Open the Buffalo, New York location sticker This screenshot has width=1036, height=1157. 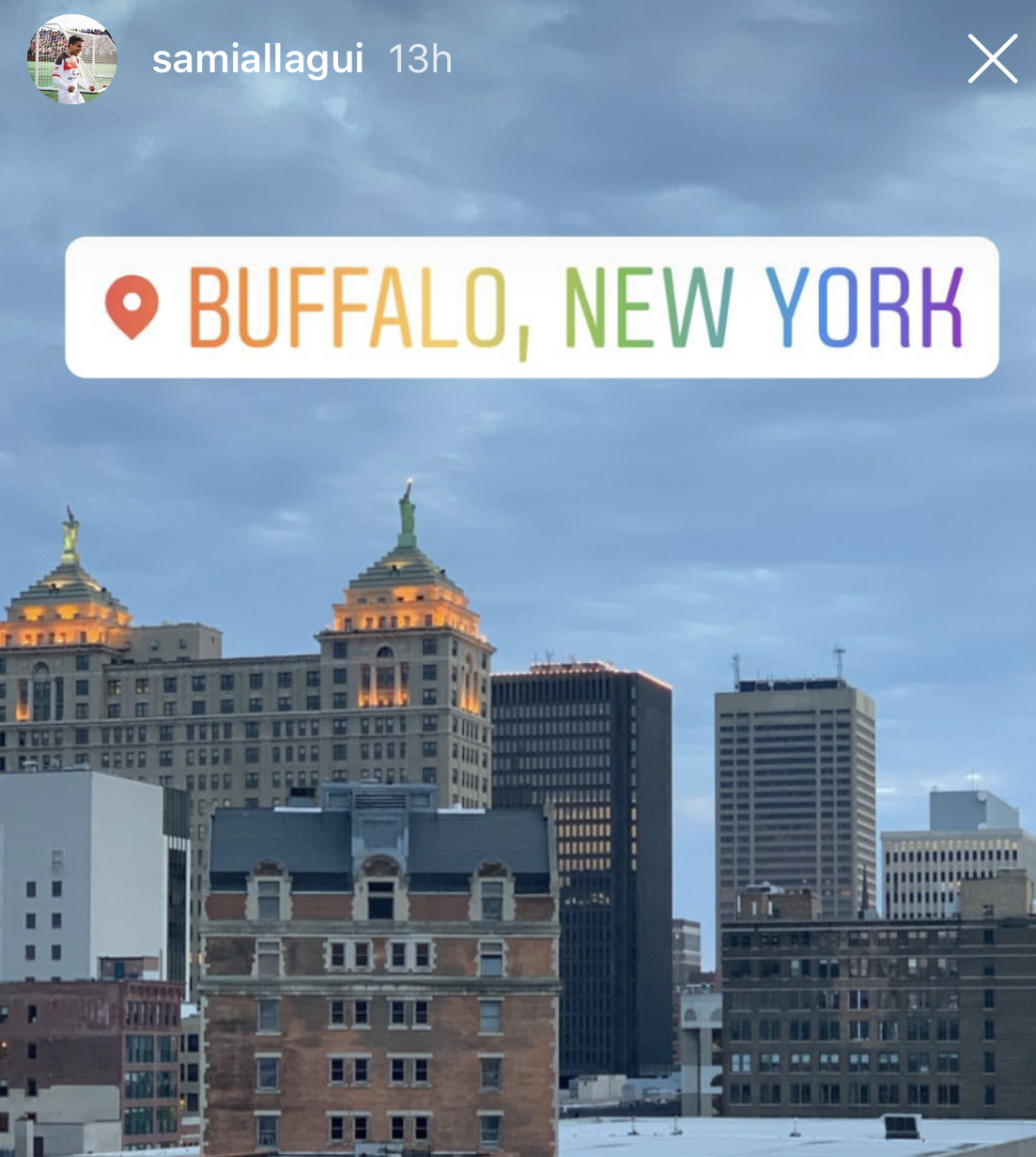click(x=532, y=308)
